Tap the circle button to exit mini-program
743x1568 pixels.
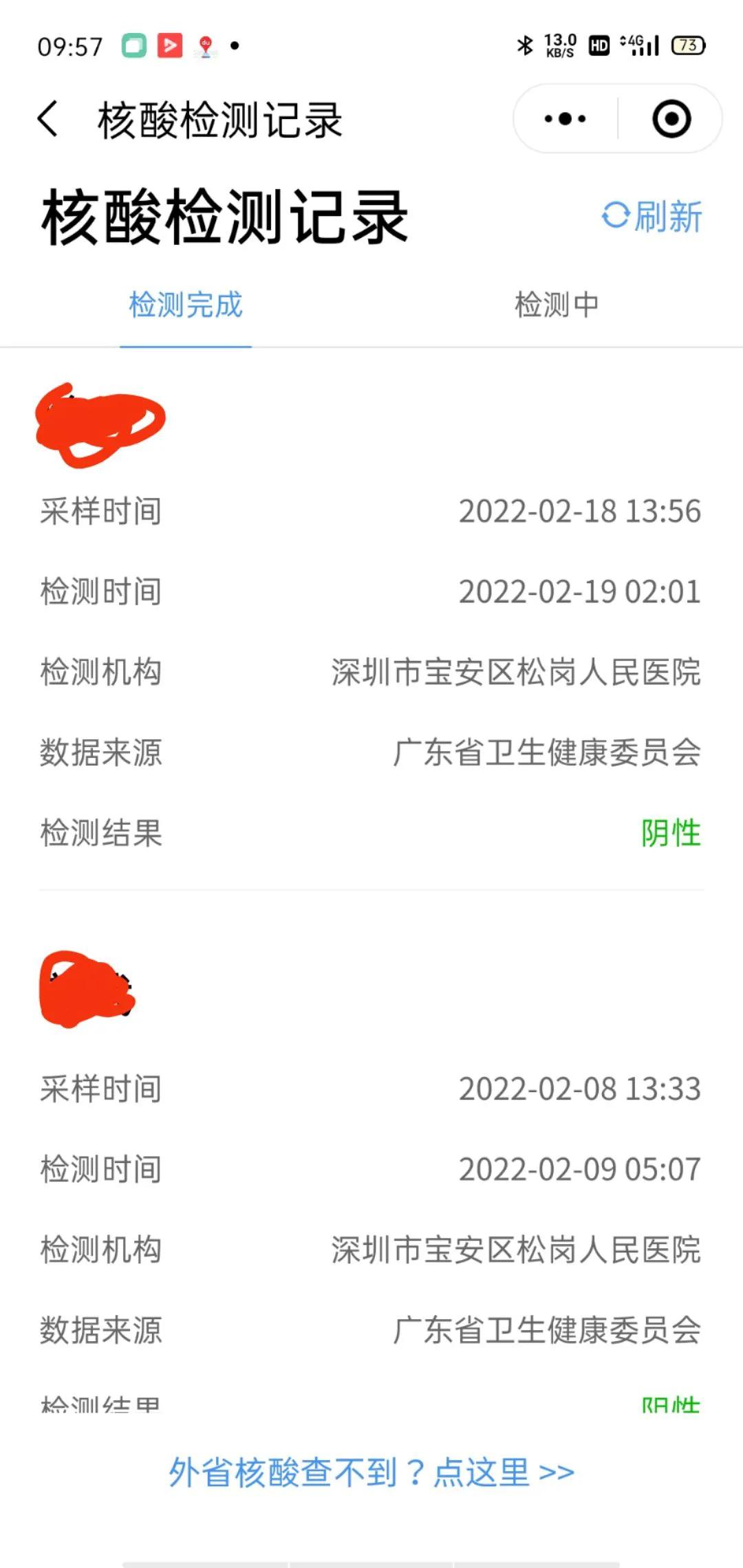click(671, 118)
